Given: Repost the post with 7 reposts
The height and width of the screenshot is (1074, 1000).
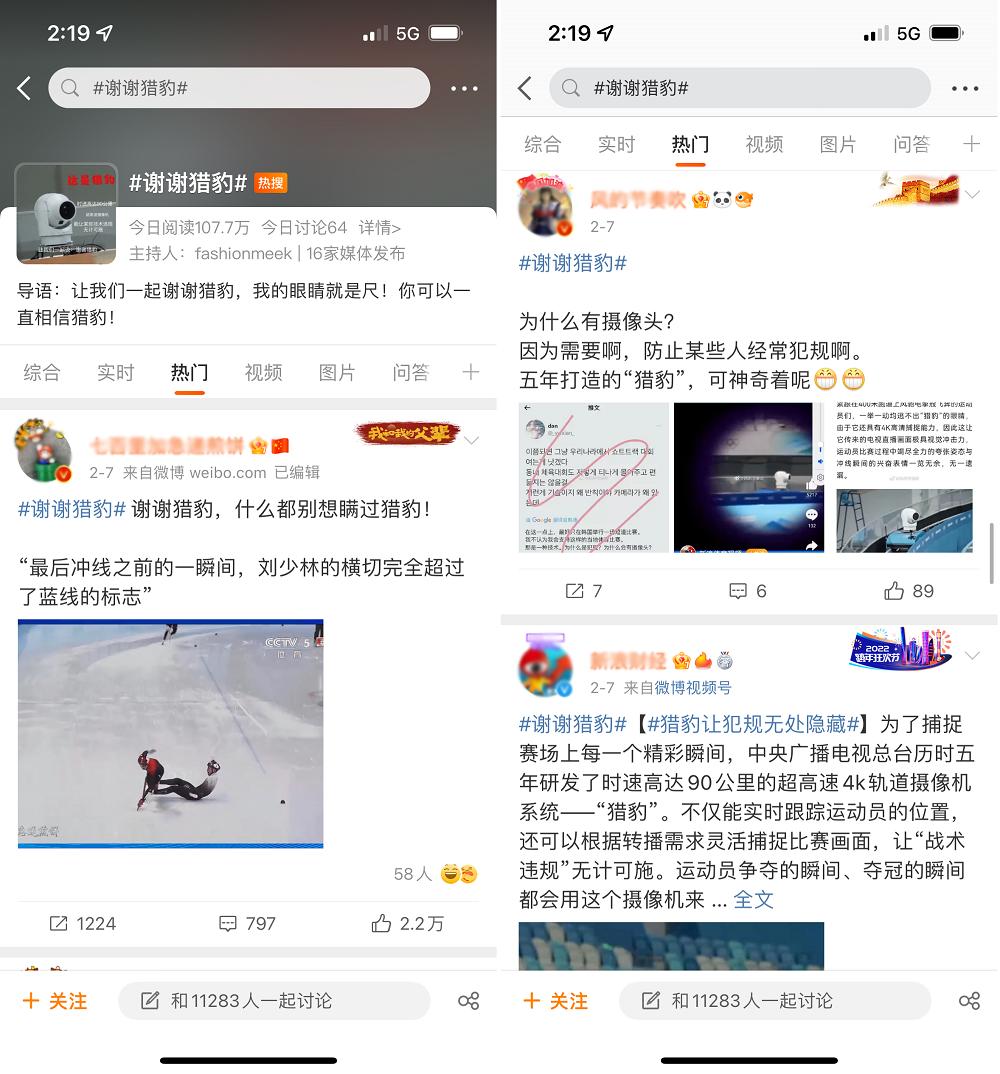Looking at the screenshot, I should click(x=583, y=591).
